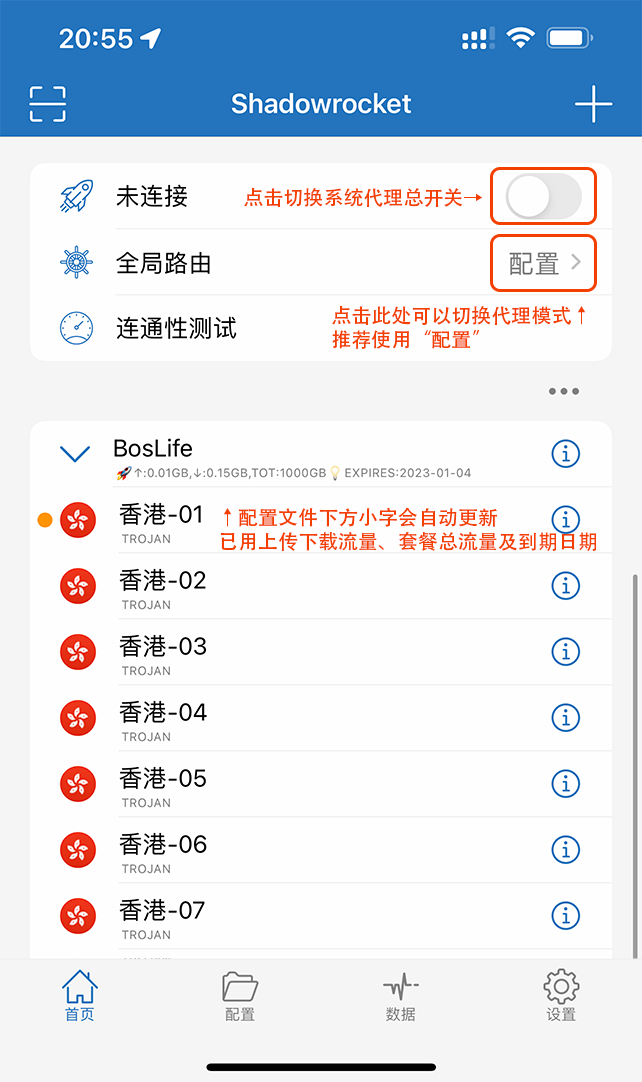Collapse the BosLife subscription group
Screen dimensions: 642x1082
point(75,454)
